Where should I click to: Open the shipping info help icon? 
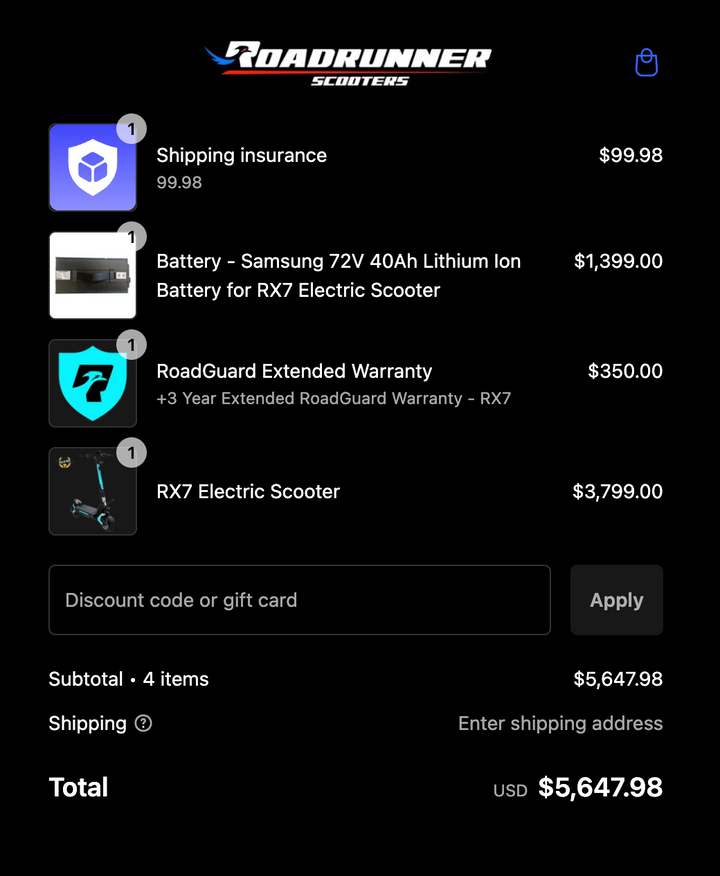tap(143, 723)
